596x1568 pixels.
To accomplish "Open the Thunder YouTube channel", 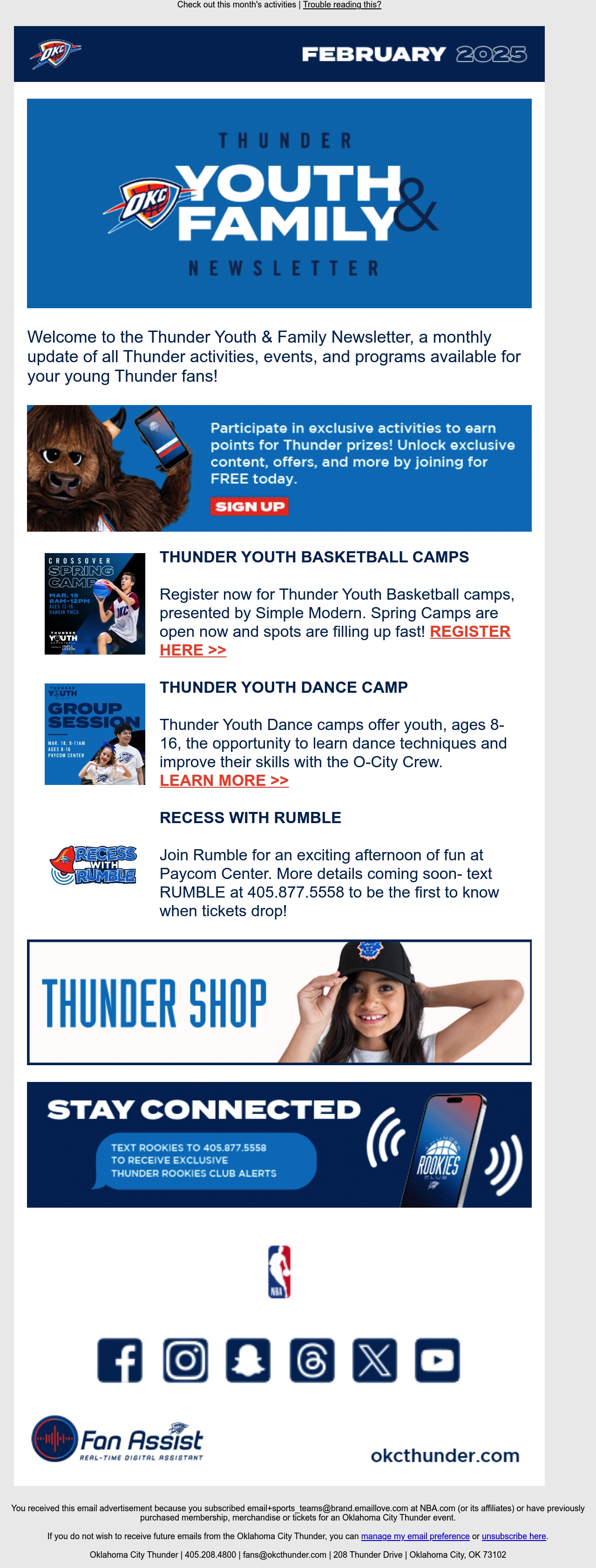I will click(437, 1360).
